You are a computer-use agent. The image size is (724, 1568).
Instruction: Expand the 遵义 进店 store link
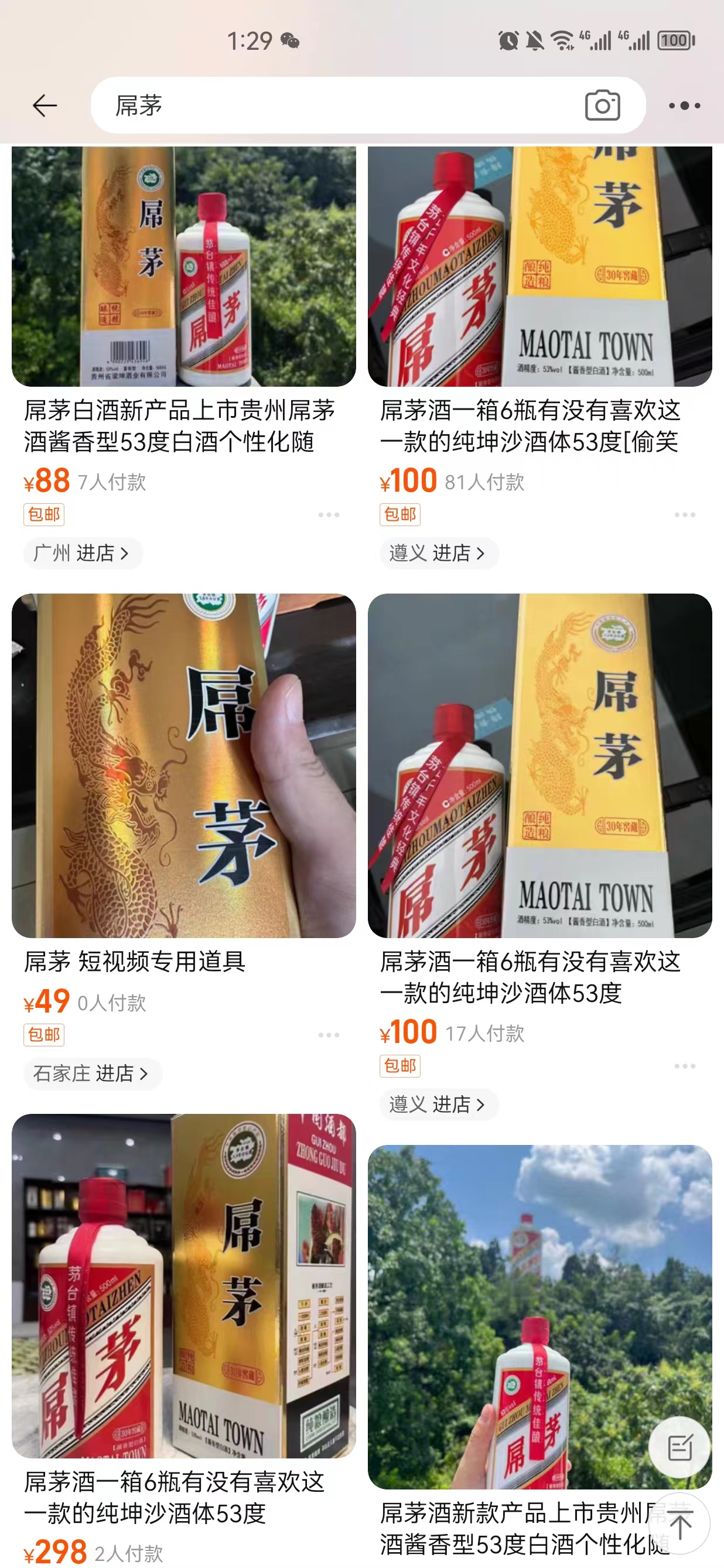tap(439, 553)
